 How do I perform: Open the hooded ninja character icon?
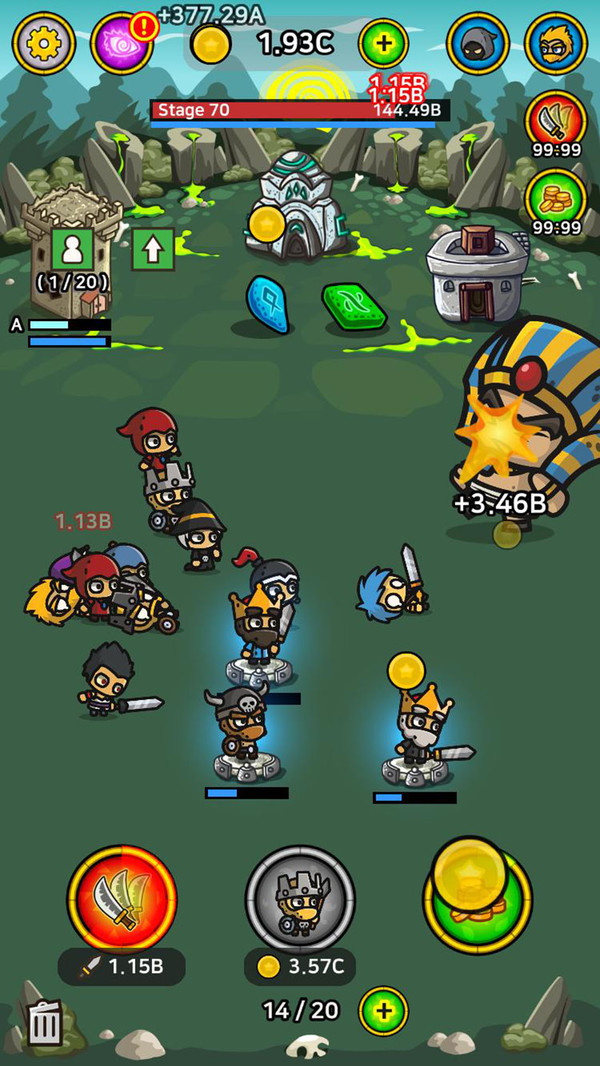click(x=478, y=43)
